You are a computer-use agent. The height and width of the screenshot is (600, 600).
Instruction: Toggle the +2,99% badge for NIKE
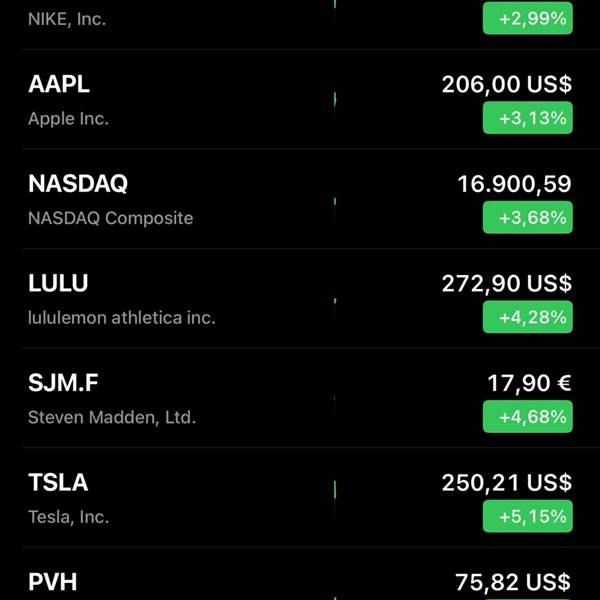pos(527,18)
